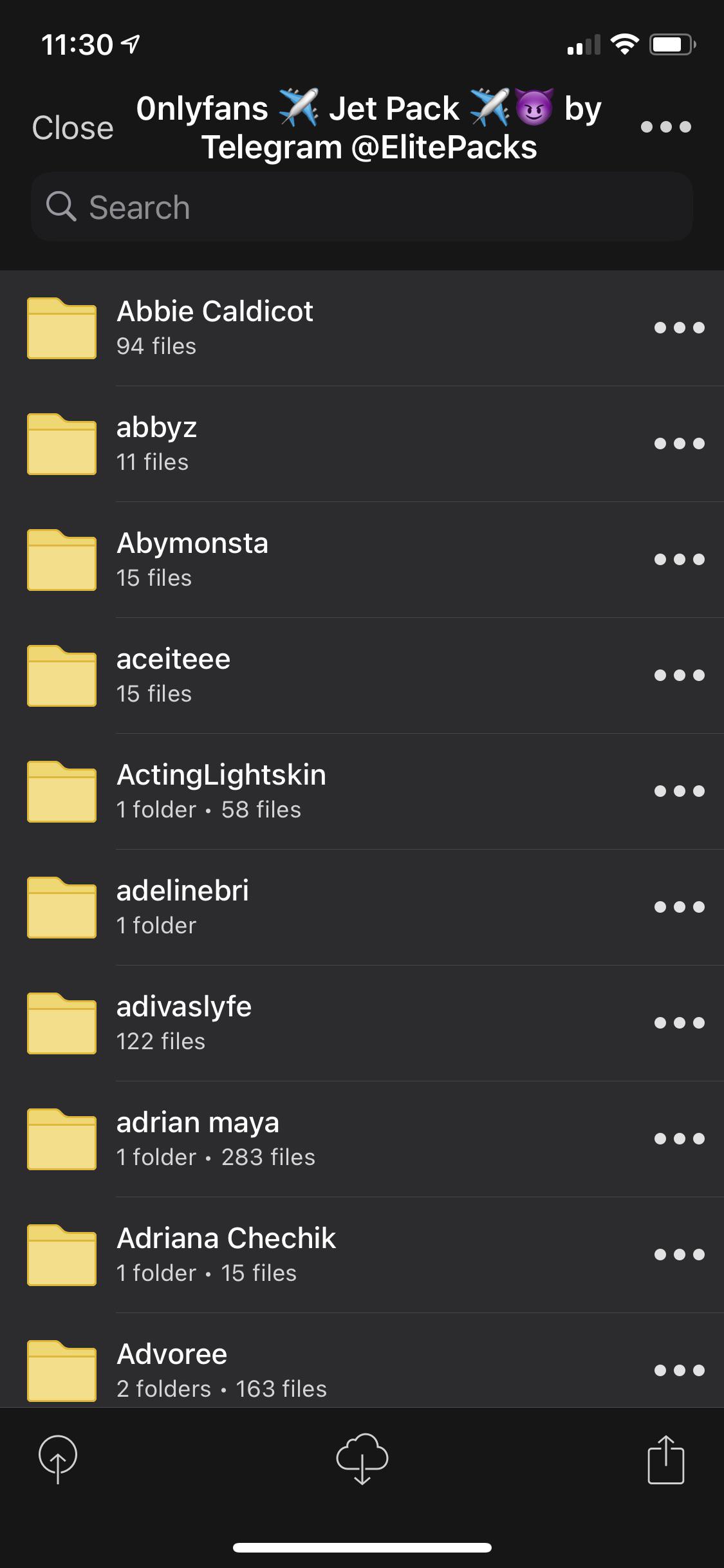724x1568 pixels.
Task: Tap the cloud download icon
Action: coord(362,1459)
